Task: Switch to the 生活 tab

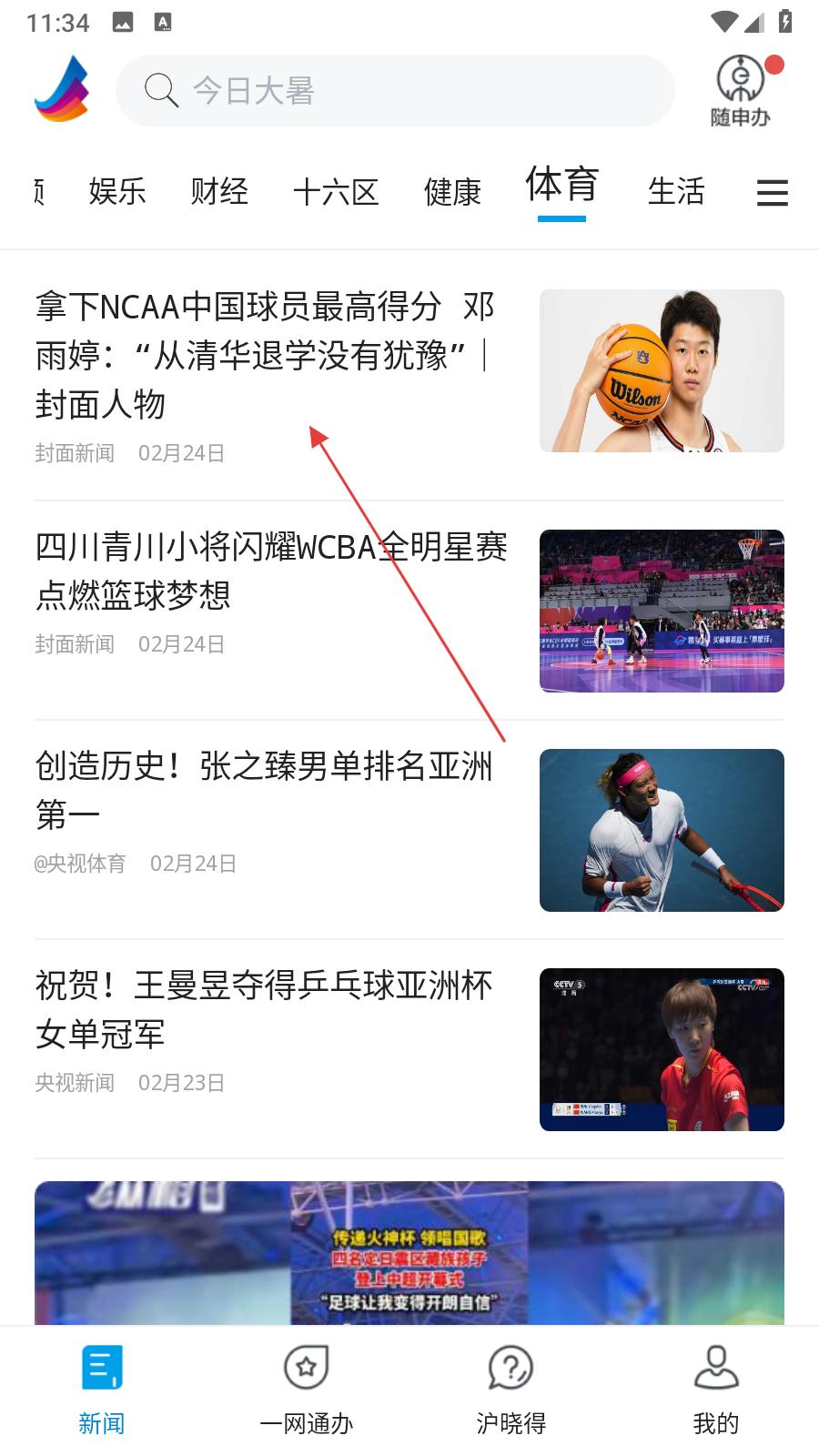Action: (676, 192)
